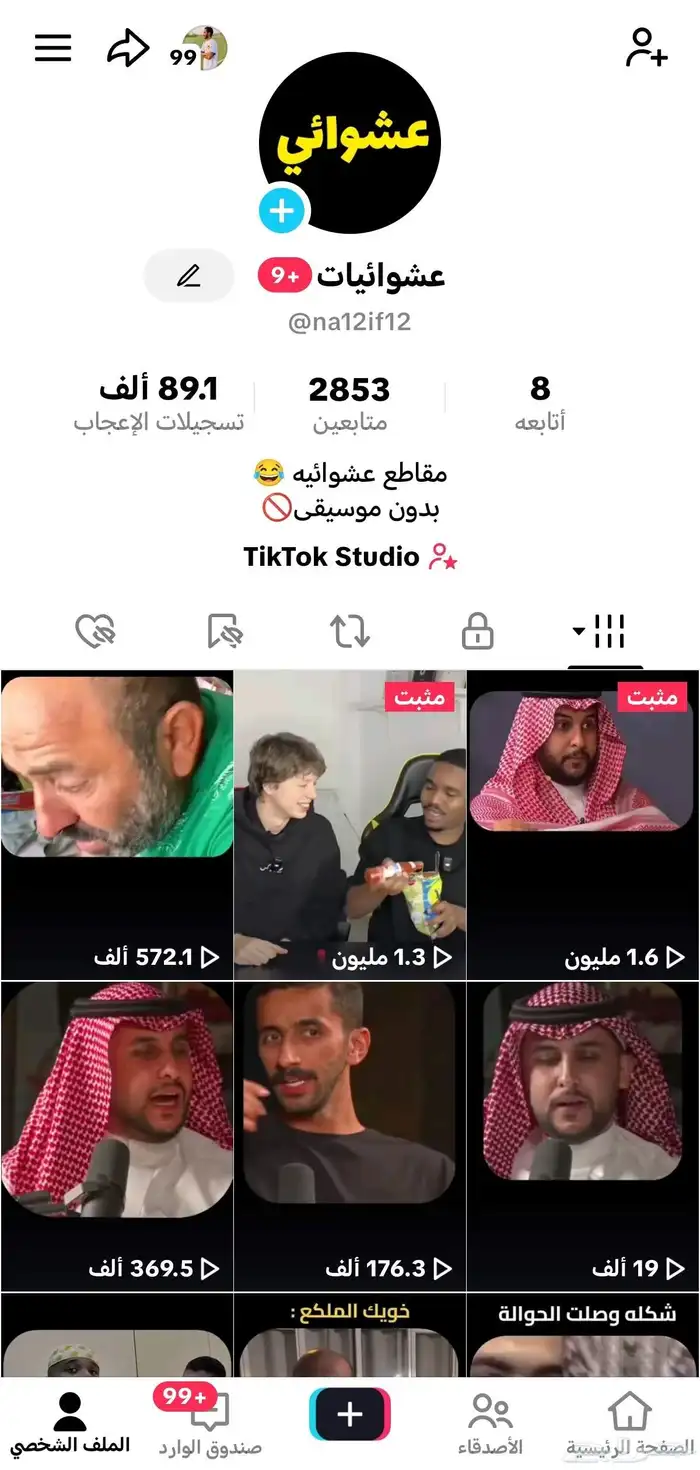
Task: Play the pinned video with 1.3 مليون views
Action: coord(350,825)
